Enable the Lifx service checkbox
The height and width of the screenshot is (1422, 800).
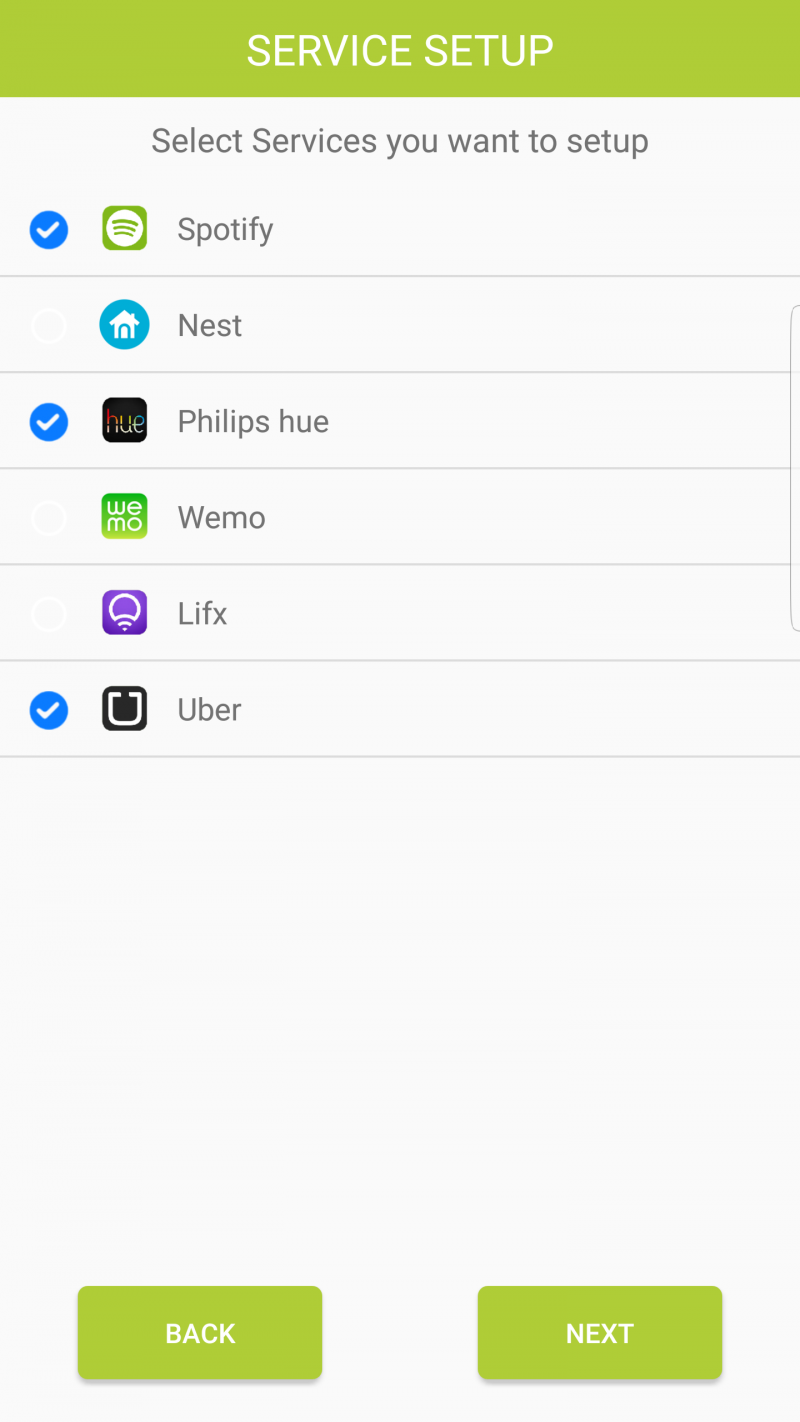point(49,614)
